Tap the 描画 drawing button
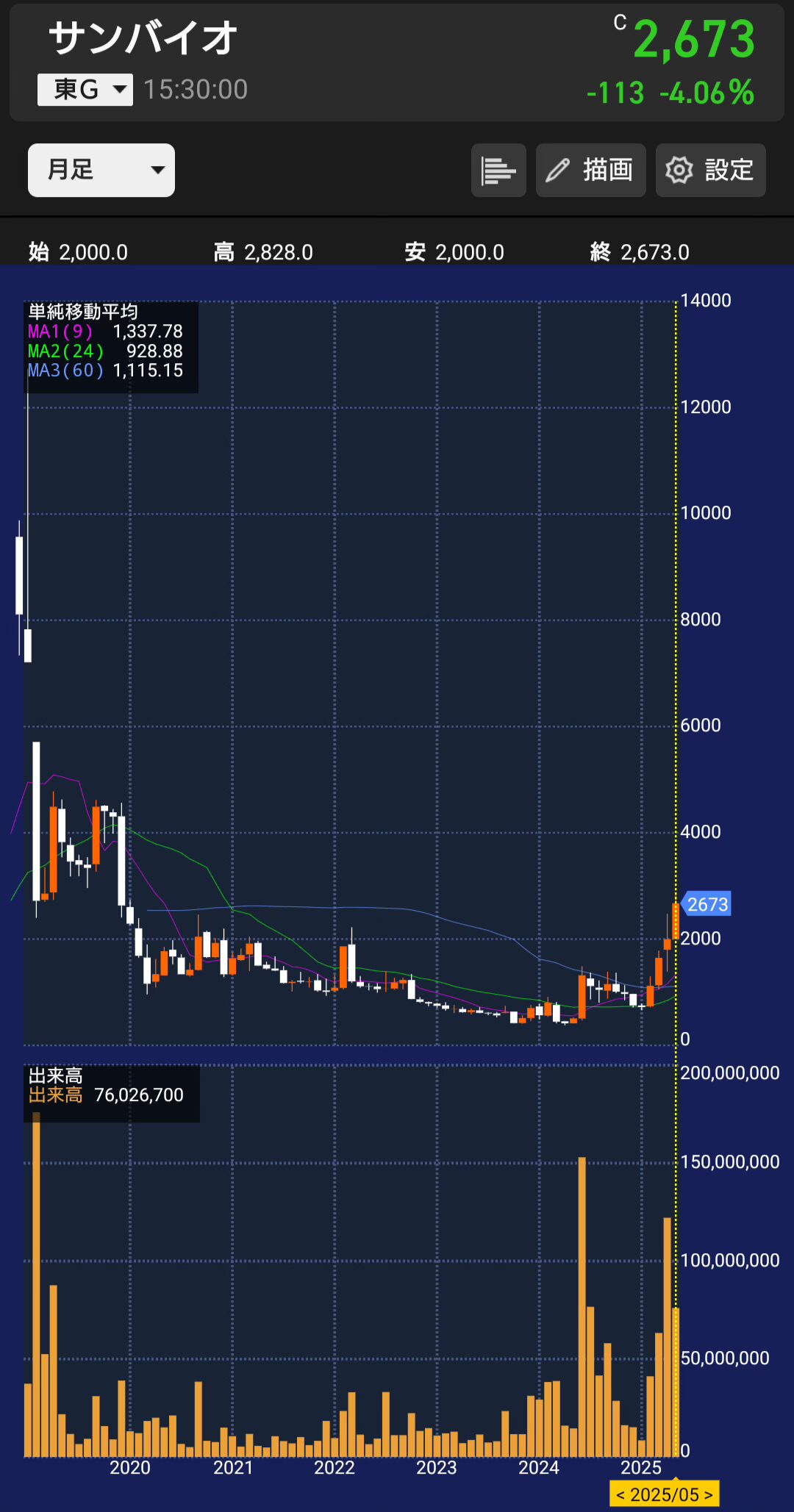 (x=591, y=171)
